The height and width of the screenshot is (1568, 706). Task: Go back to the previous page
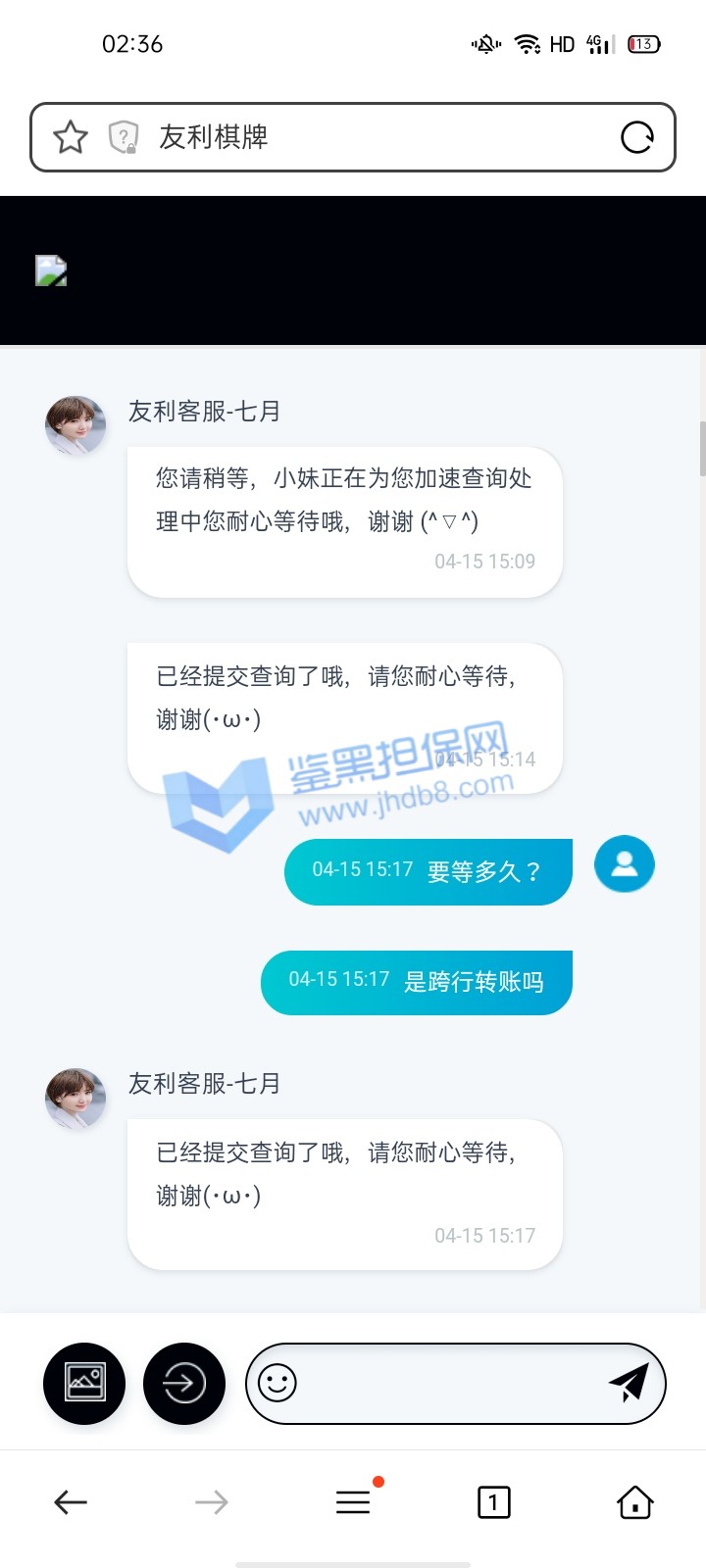coord(71,1501)
